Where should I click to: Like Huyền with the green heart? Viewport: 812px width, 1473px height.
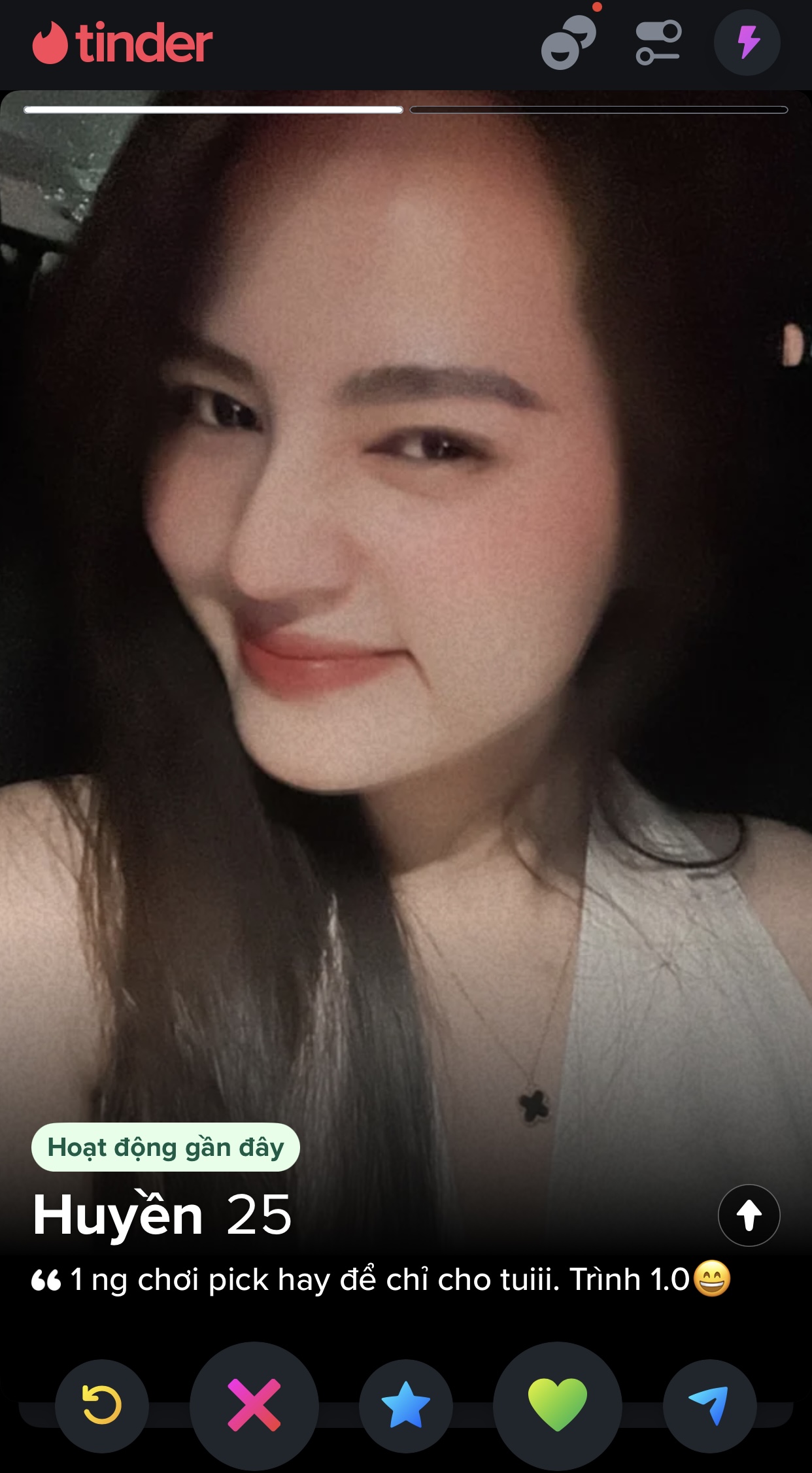click(x=557, y=1406)
